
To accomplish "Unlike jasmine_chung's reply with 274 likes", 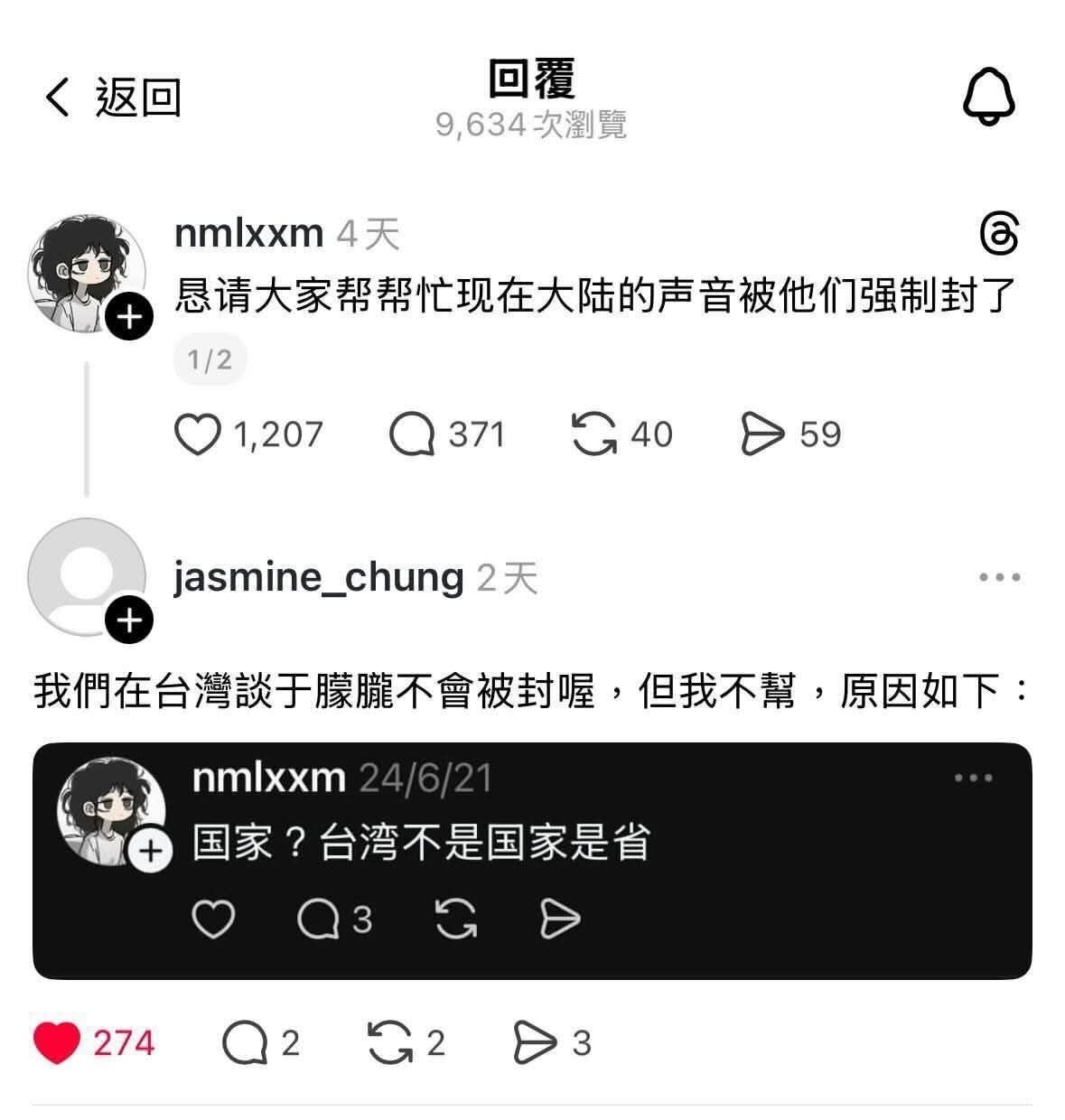I will pyautogui.click(x=57, y=1043).
